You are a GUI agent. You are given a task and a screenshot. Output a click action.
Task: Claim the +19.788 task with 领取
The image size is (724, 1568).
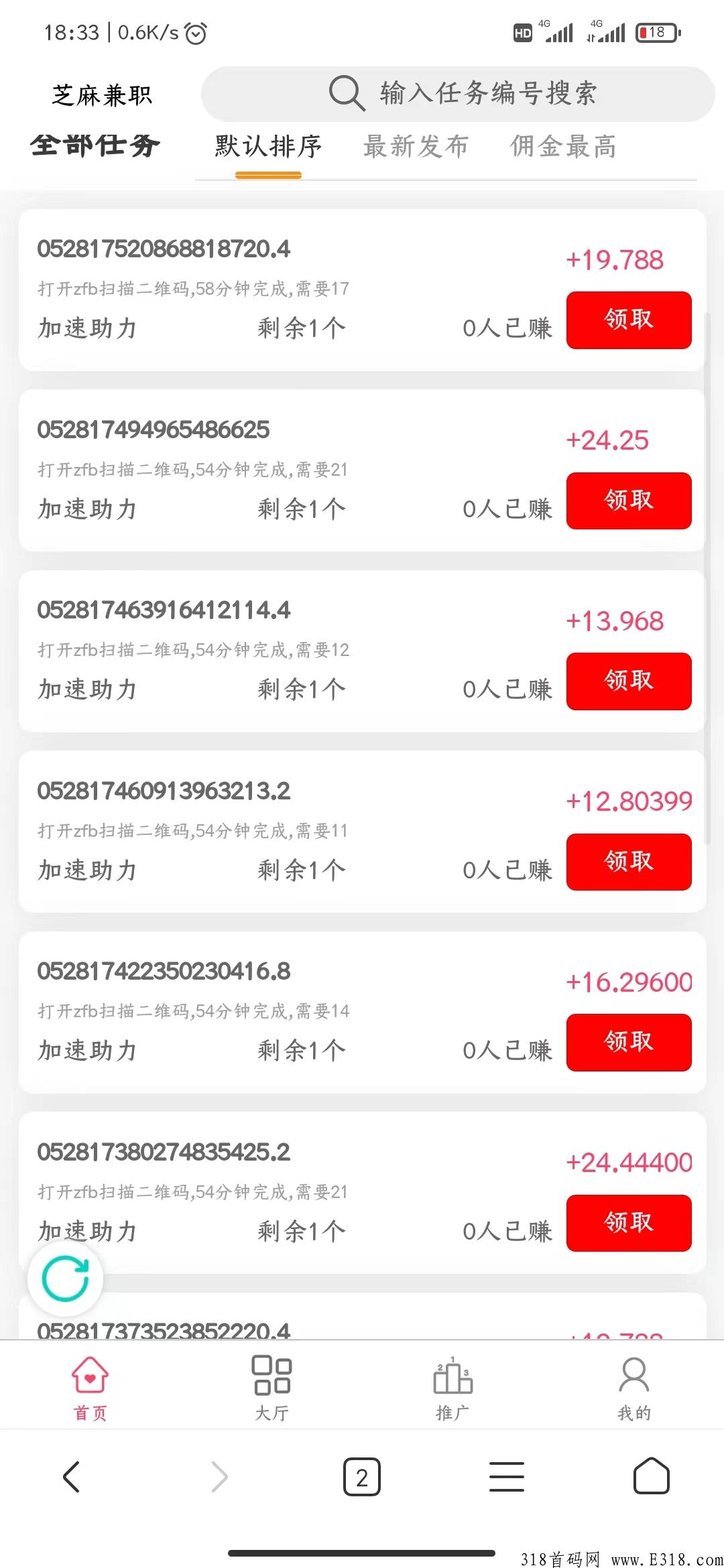629,320
